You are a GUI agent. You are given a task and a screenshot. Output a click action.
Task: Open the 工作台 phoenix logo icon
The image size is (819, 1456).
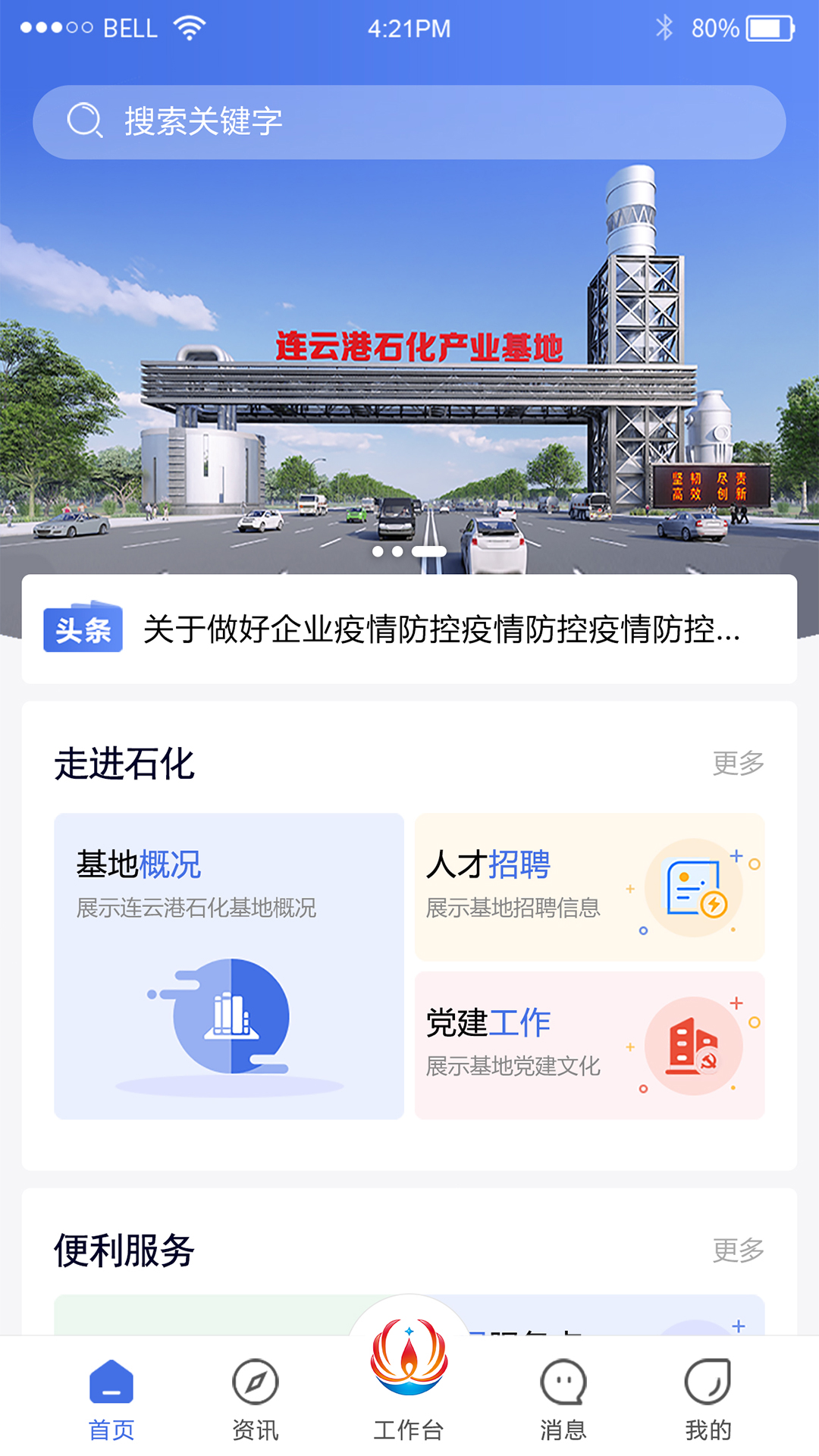coord(409,1365)
